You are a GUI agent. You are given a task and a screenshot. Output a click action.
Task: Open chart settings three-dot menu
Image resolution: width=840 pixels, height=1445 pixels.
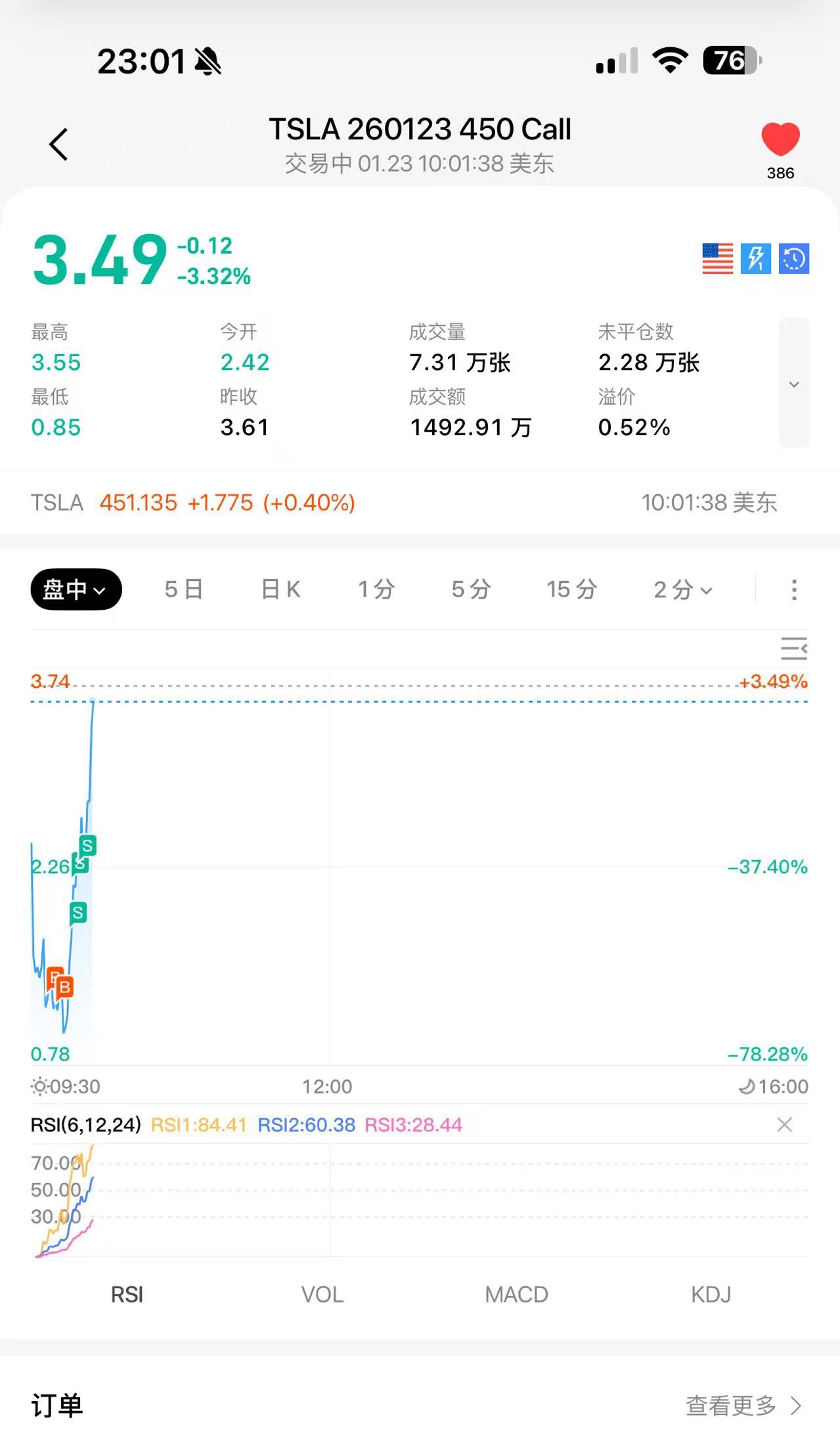pos(794,589)
